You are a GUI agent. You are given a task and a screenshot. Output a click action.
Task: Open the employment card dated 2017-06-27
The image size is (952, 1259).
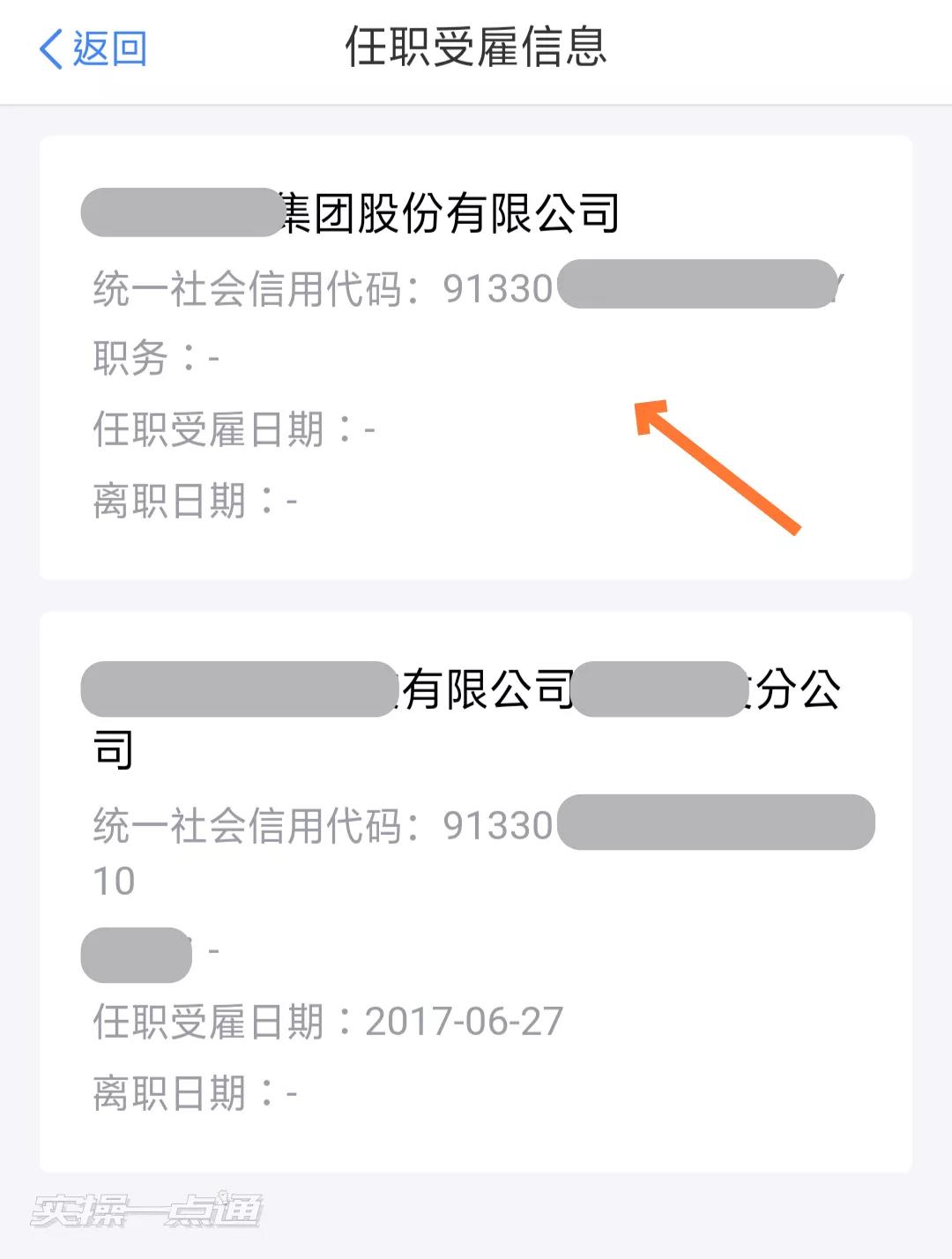(476, 890)
